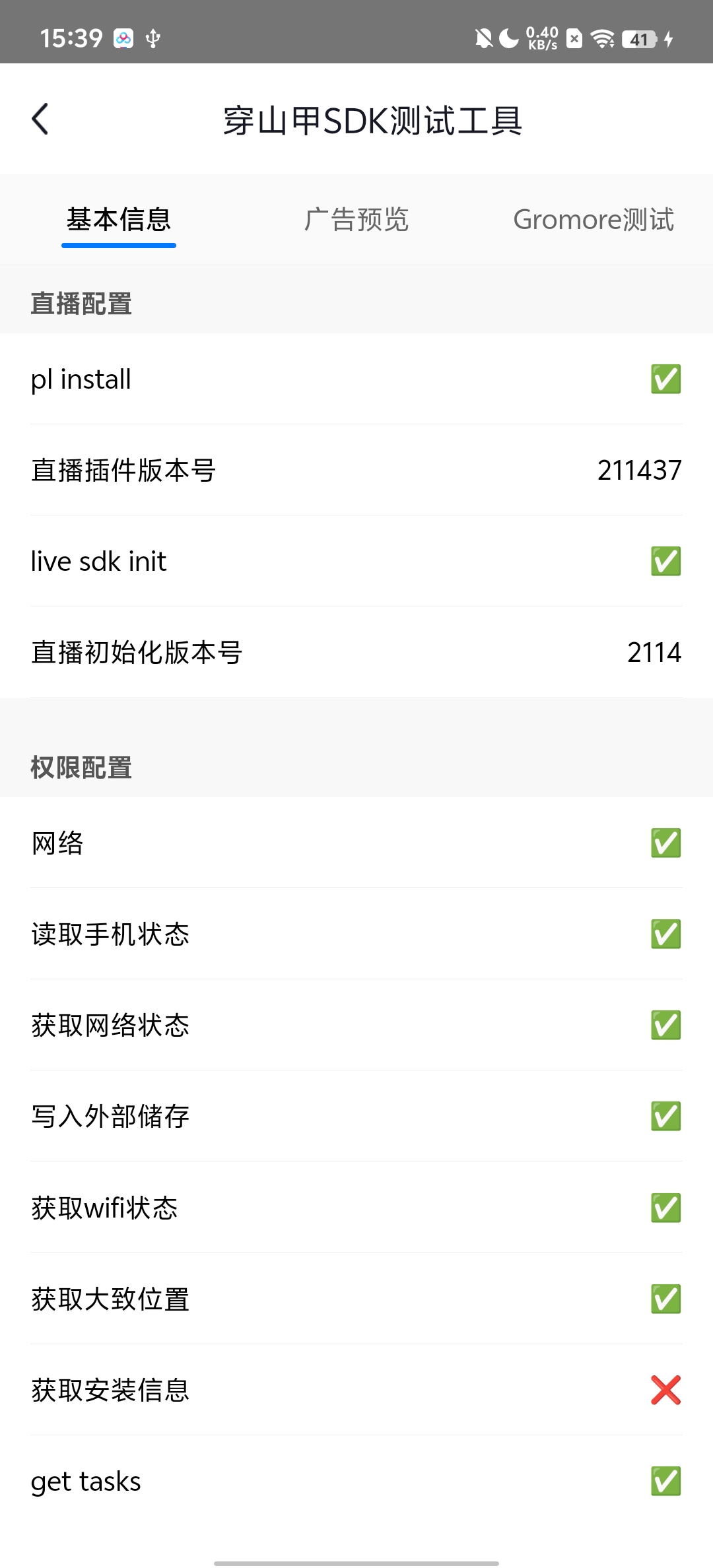Go back from the SDK test tool

pyautogui.click(x=40, y=119)
